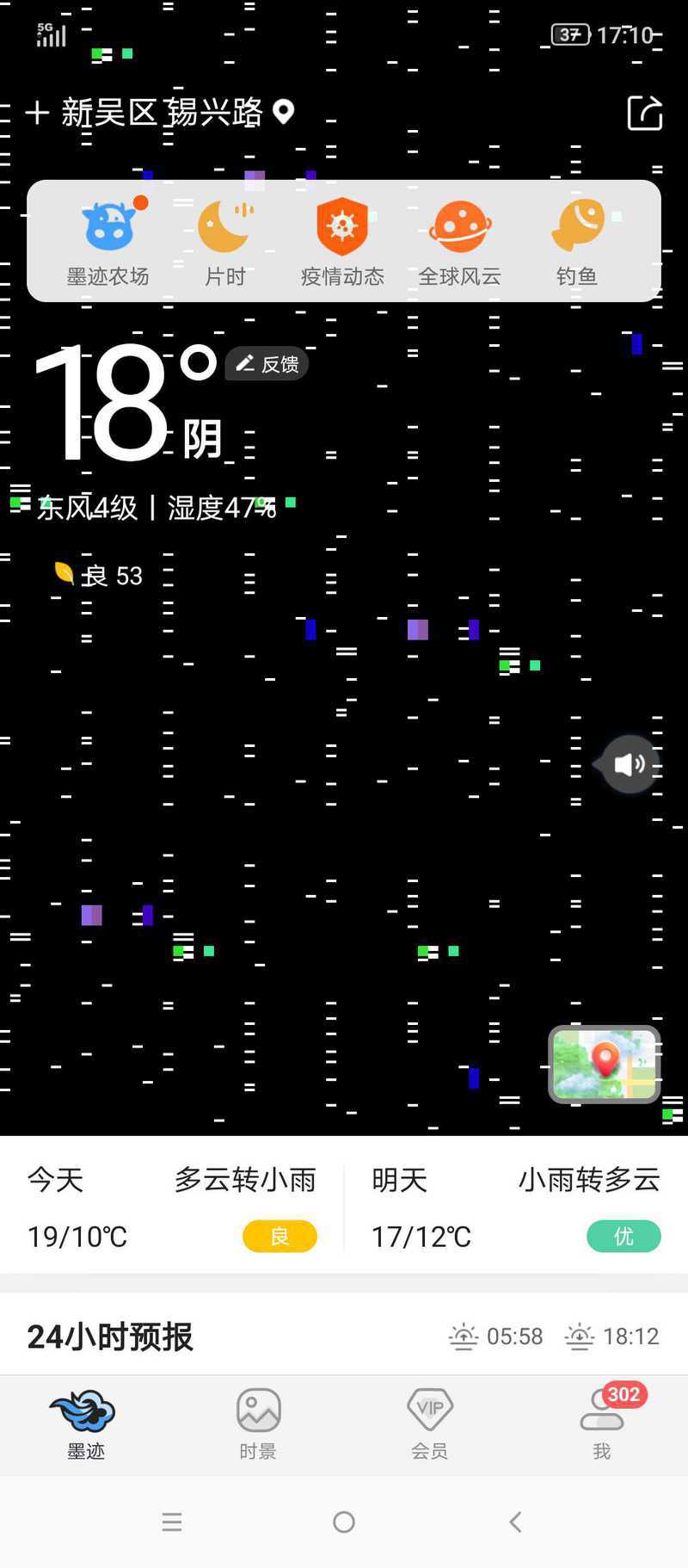Open the weather map thumbnail
Image resolution: width=688 pixels, height=1568 pixels.
tap(605, 1064)
